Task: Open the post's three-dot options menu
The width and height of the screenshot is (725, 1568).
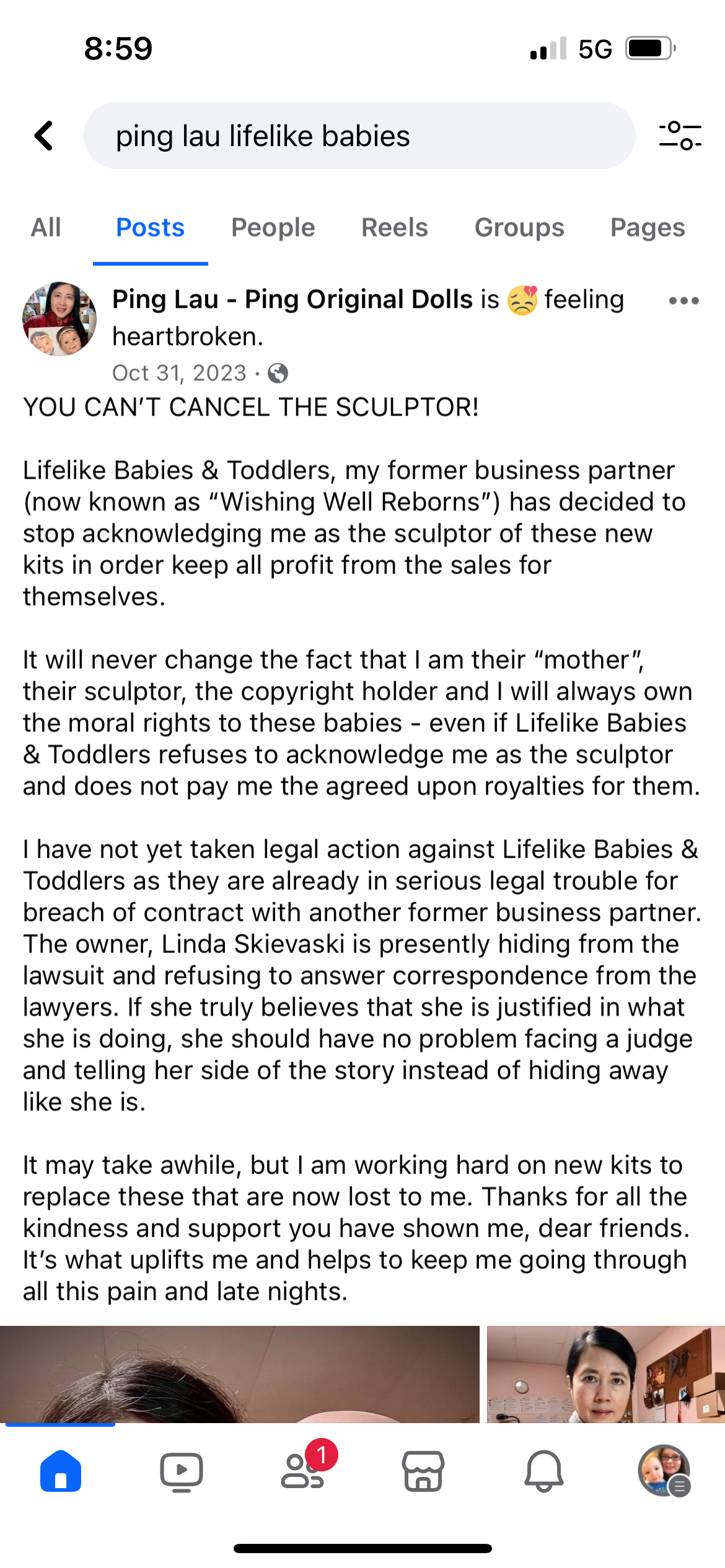Action: tap(684, 301)
